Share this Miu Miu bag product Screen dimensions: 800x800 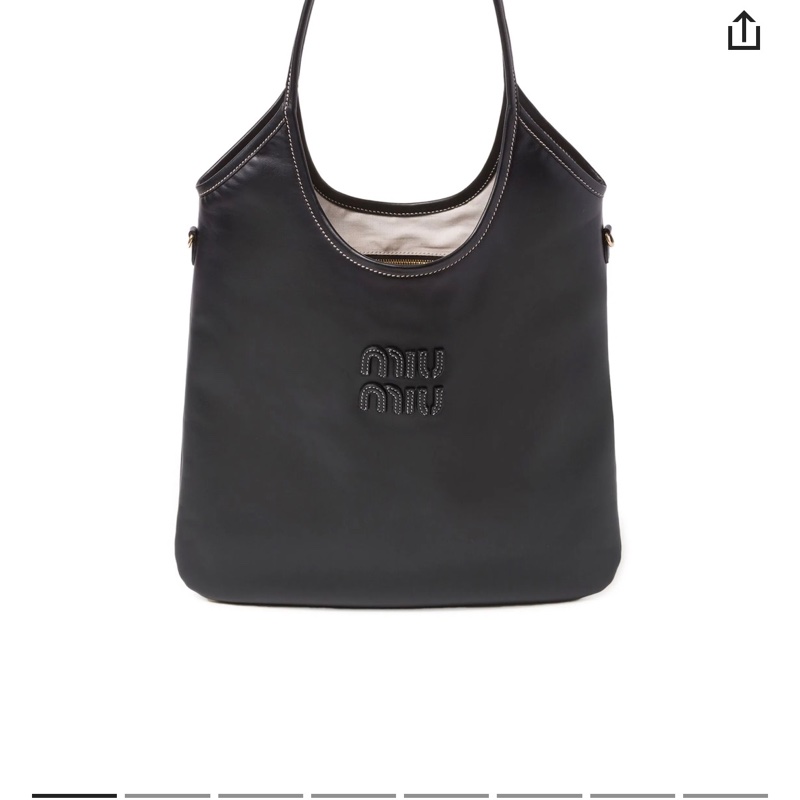coord(743,31)
